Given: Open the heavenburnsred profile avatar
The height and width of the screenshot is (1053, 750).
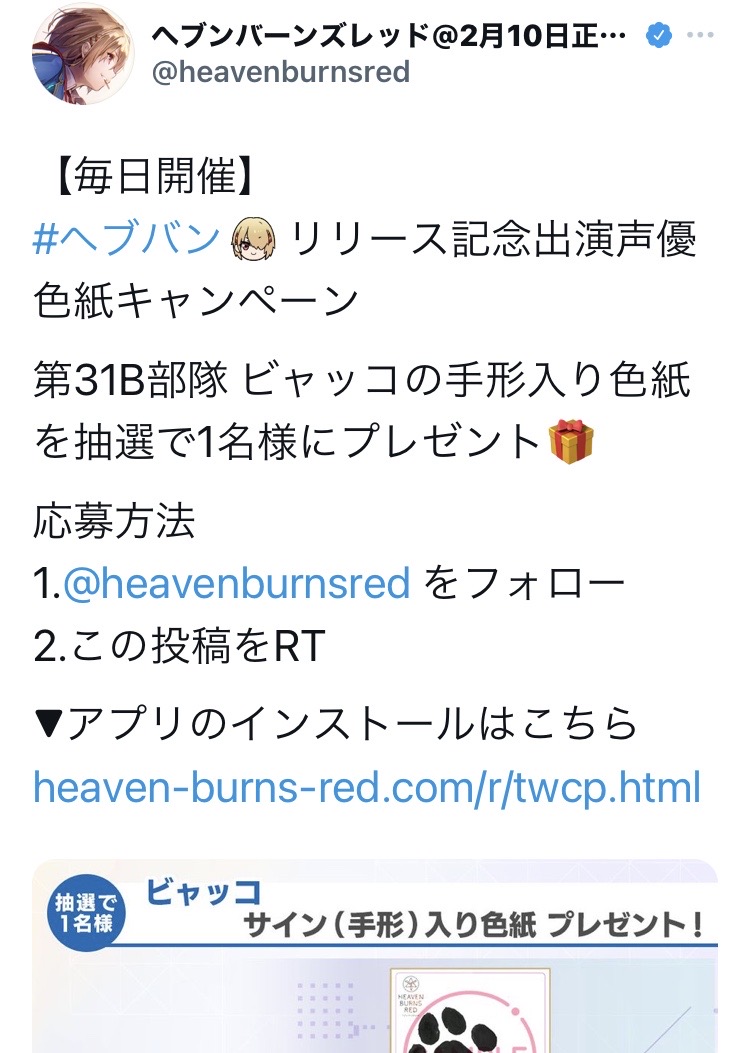Looking at the screenshot, I should click(84, 54).
